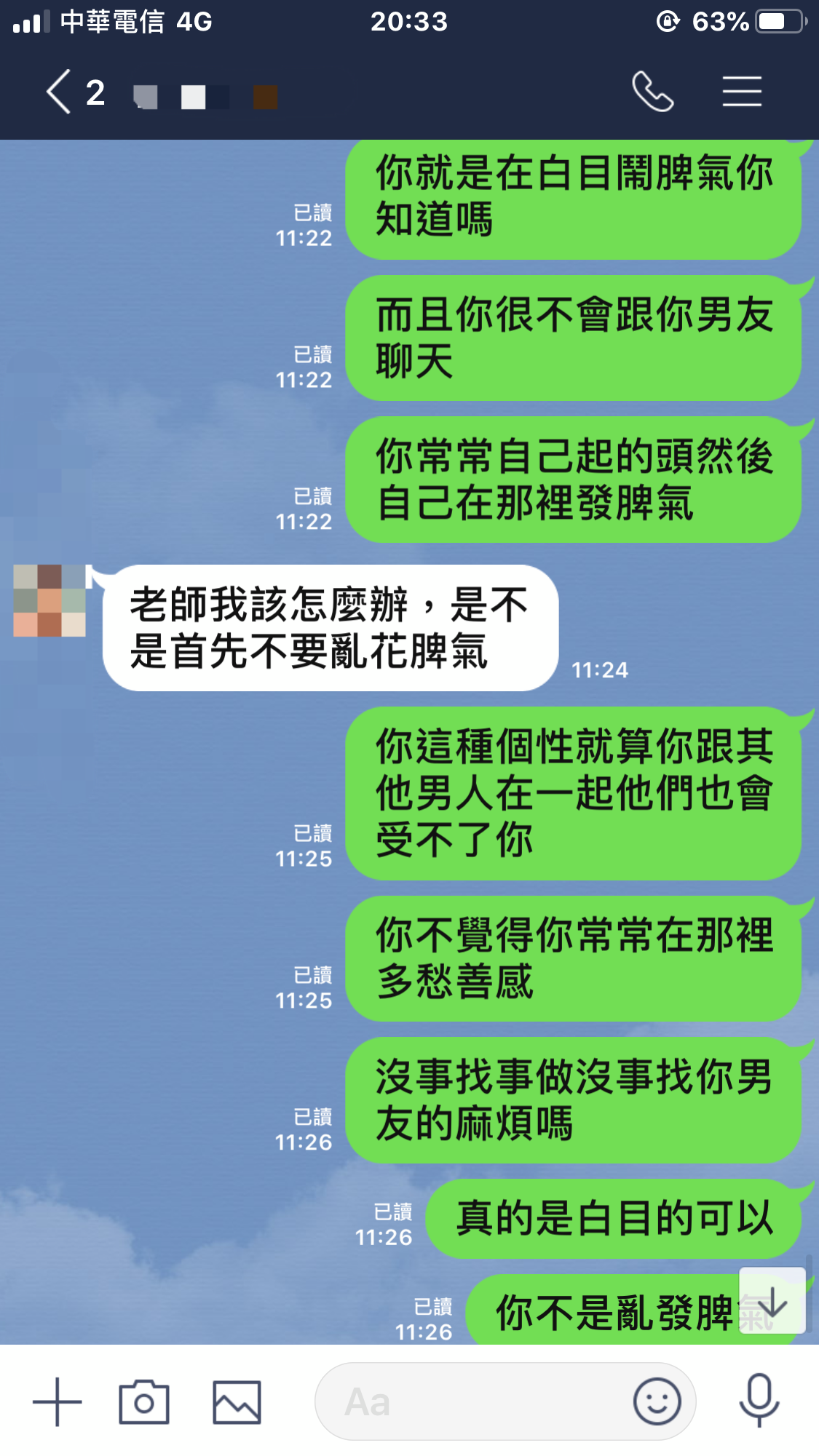Open the emoji and sticker picker
Viewport: 819px width, 1456px height.
pyautogui.click(x=657, y=1401)
